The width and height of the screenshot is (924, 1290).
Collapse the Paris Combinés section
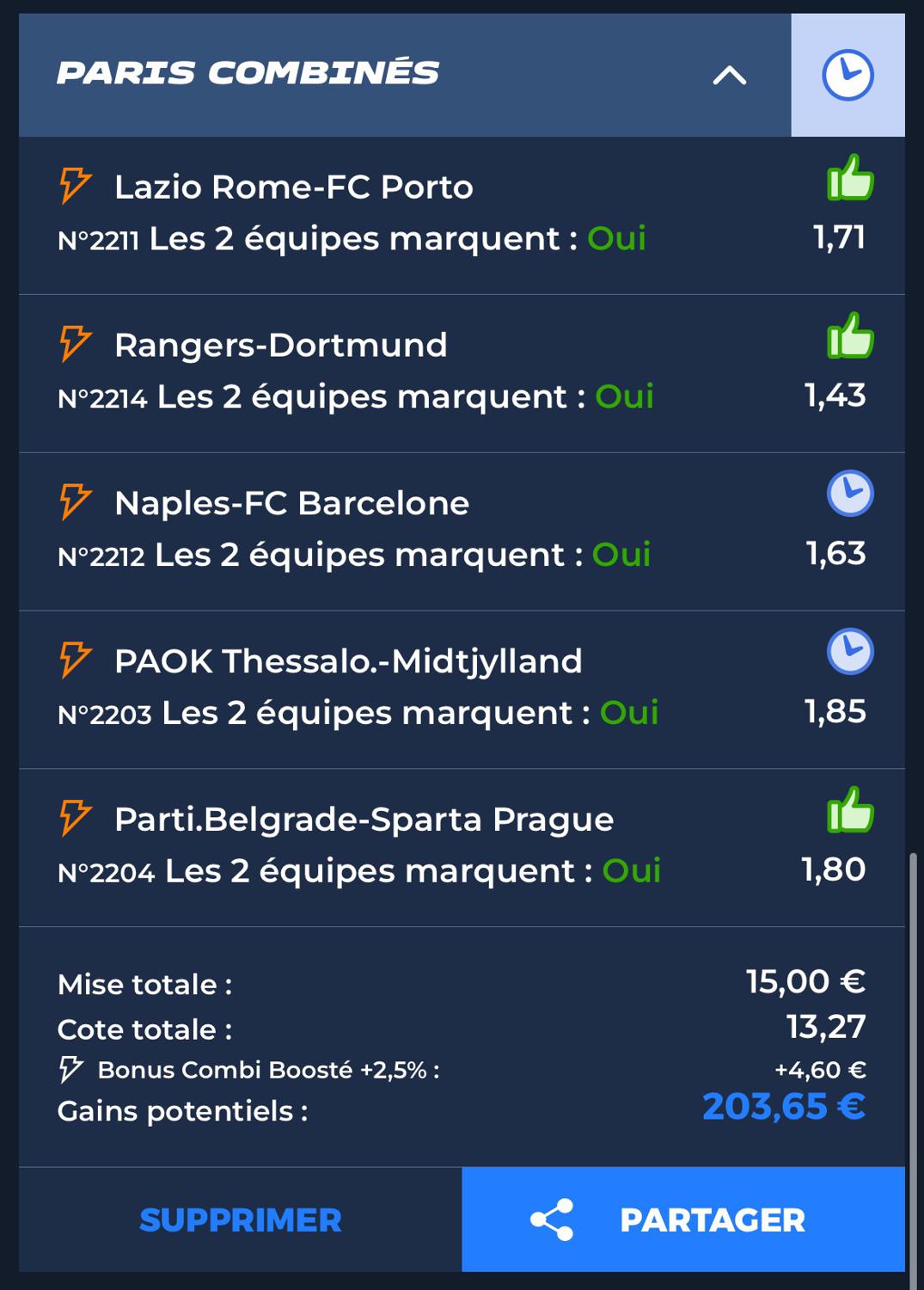point(729,76)
